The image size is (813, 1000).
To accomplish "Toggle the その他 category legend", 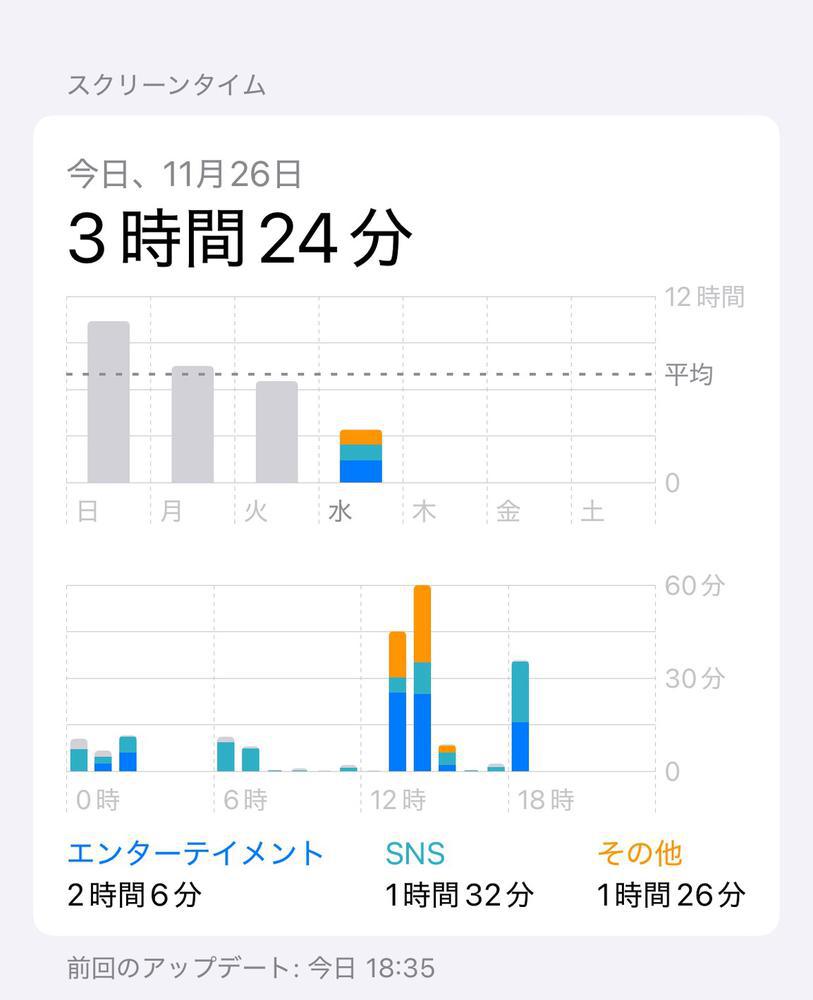I will click(642, 853).
